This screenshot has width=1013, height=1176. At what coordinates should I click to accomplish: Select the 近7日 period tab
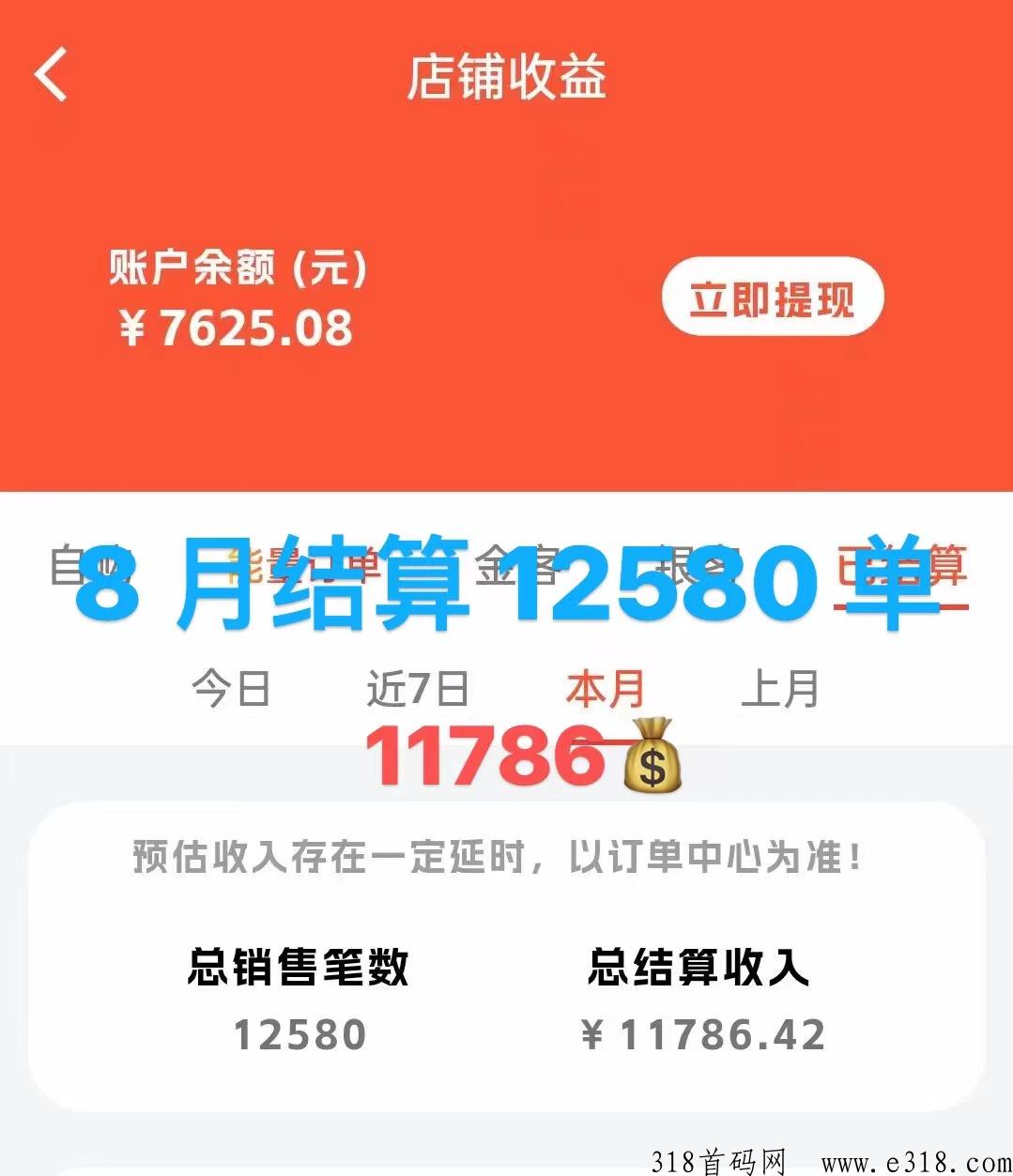[x=418, y=689]
